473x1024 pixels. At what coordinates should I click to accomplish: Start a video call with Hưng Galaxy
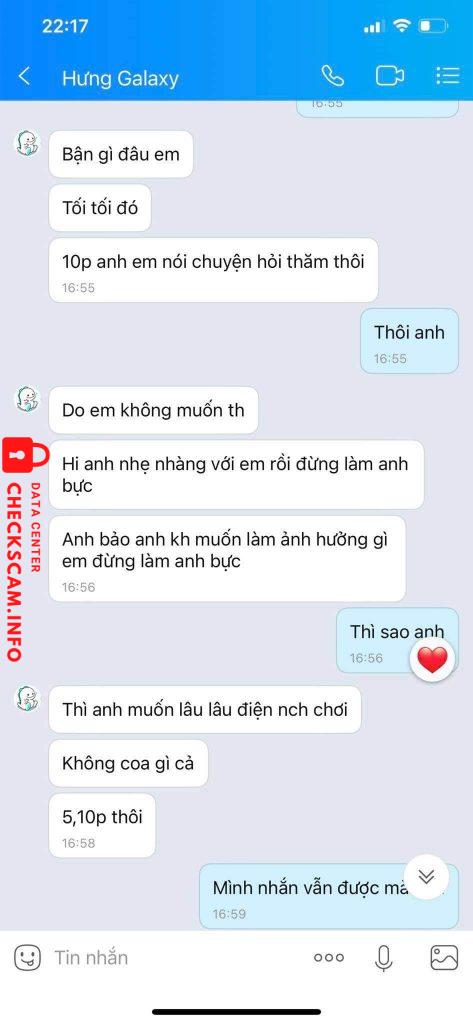389,76
